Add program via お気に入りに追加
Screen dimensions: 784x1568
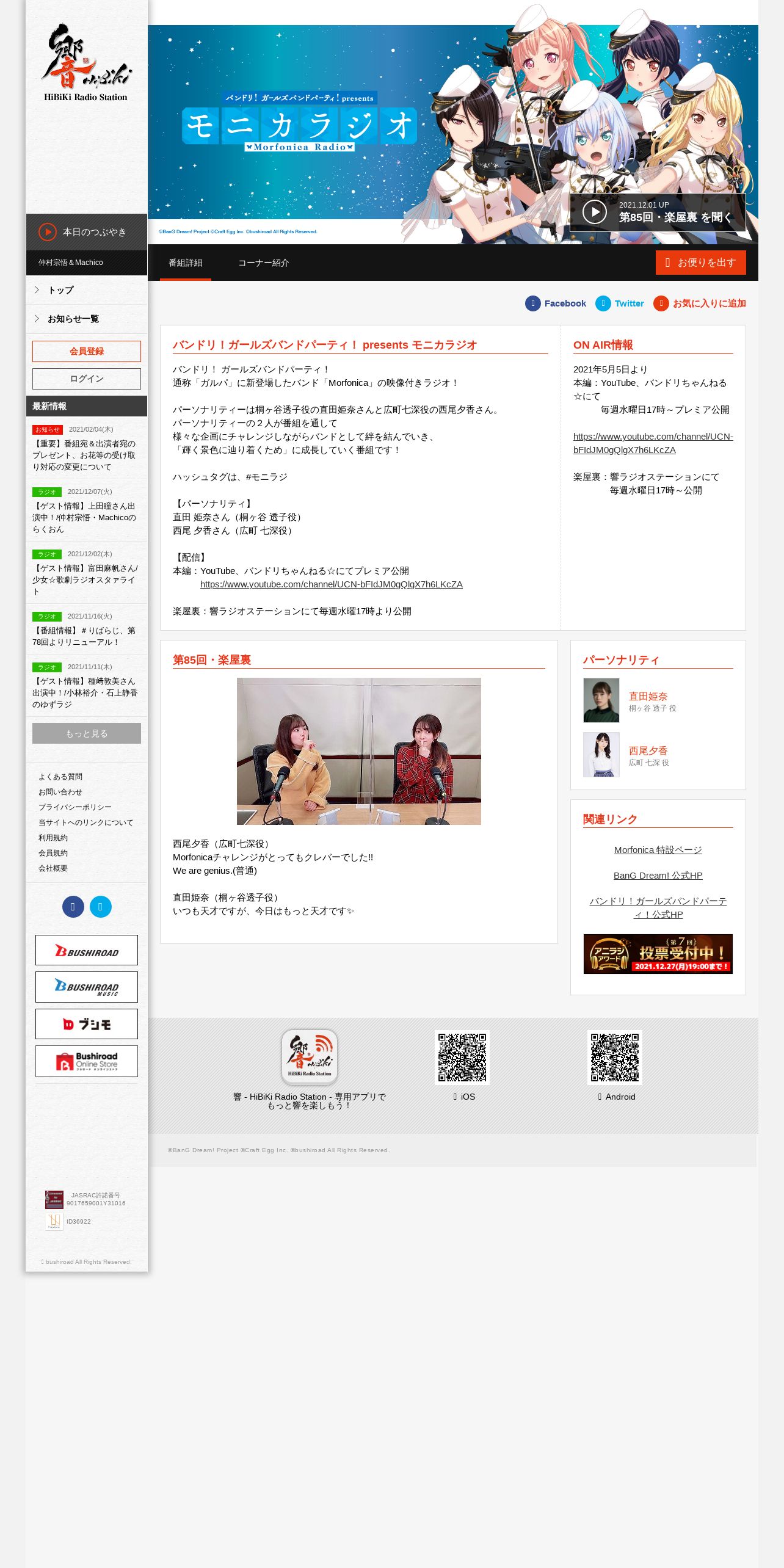pos(700,303)
